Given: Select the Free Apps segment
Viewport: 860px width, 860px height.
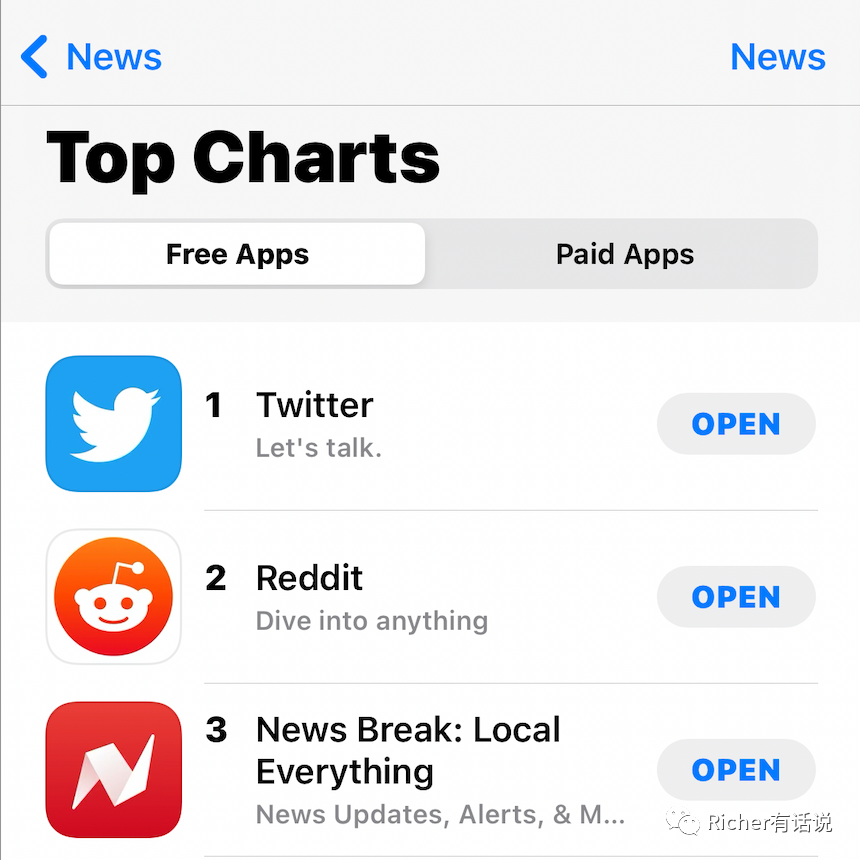Looking at the screenshot, I should [x=237, y=254].
